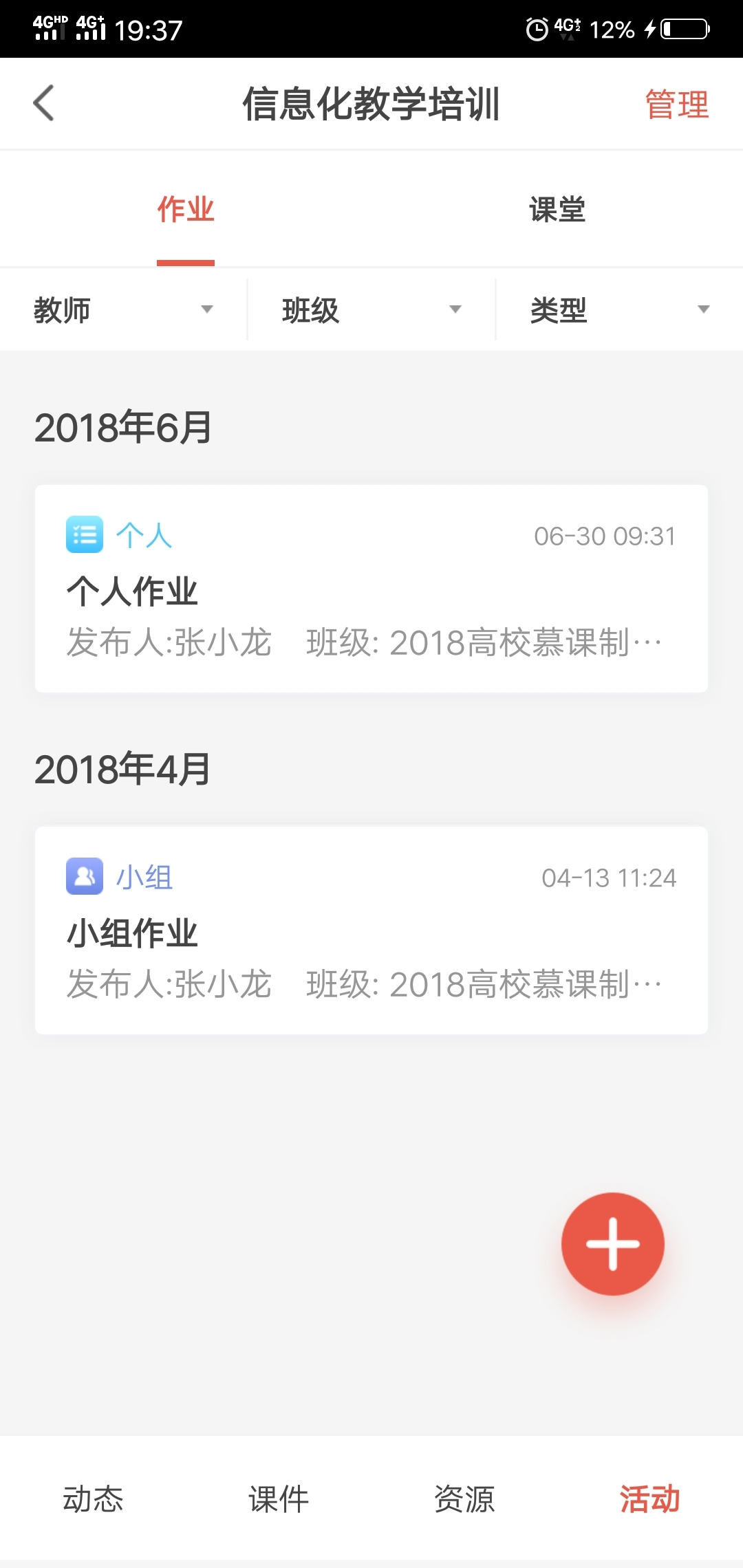This screenshot has height=1568, width=743.
Task: Tap the alarm clock status bar icon
Action: [535, 30]
